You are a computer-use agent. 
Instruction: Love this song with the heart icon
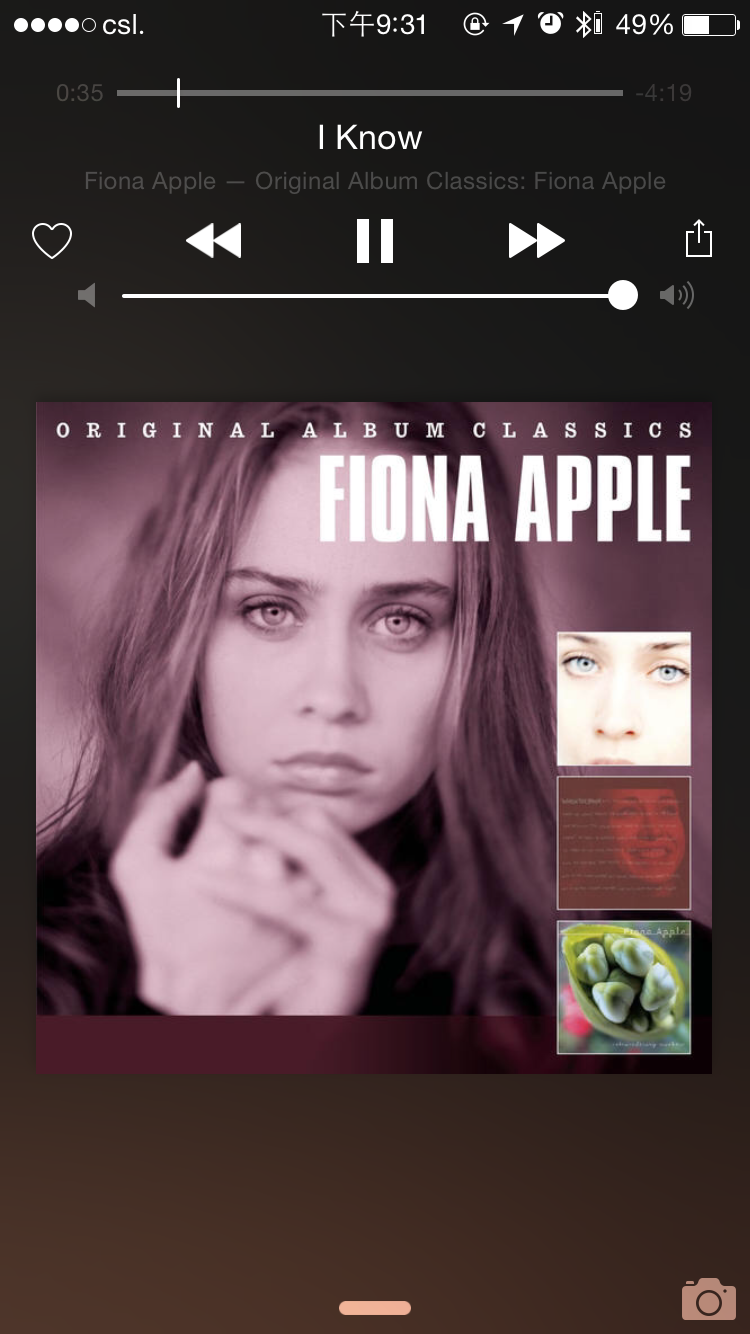coord(52,241)
